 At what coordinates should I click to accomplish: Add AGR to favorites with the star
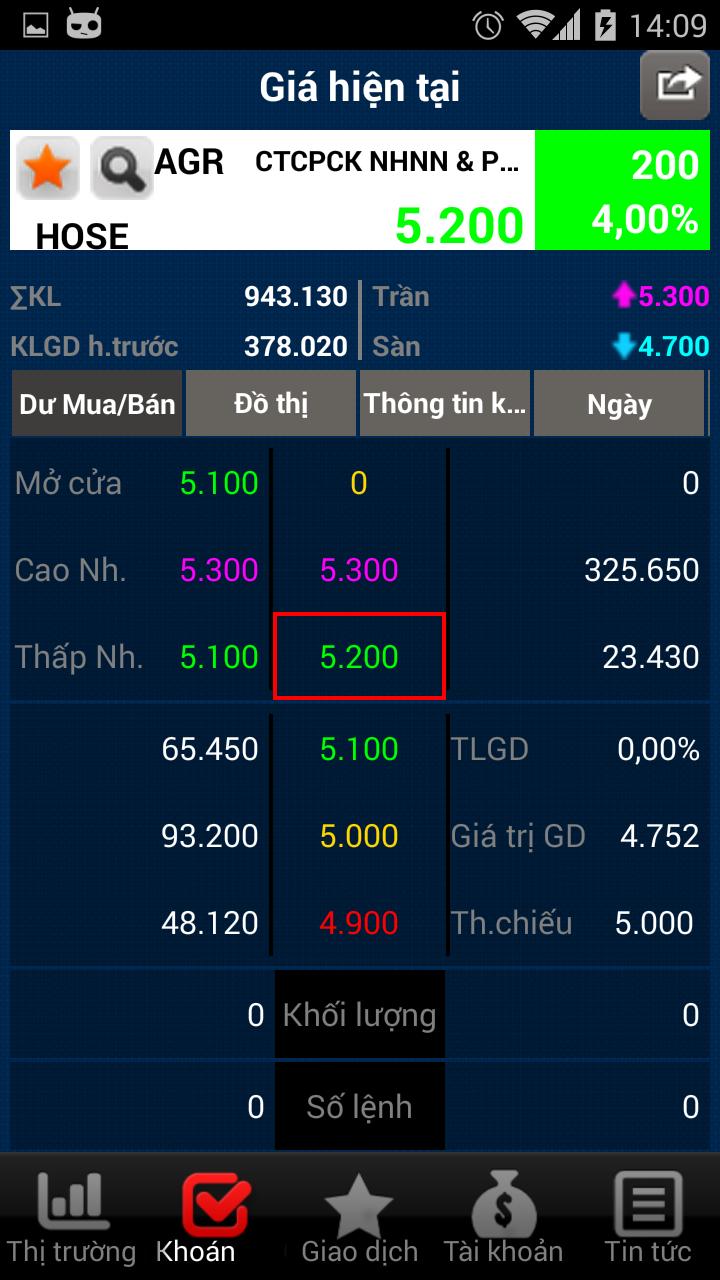click(47, 169)
